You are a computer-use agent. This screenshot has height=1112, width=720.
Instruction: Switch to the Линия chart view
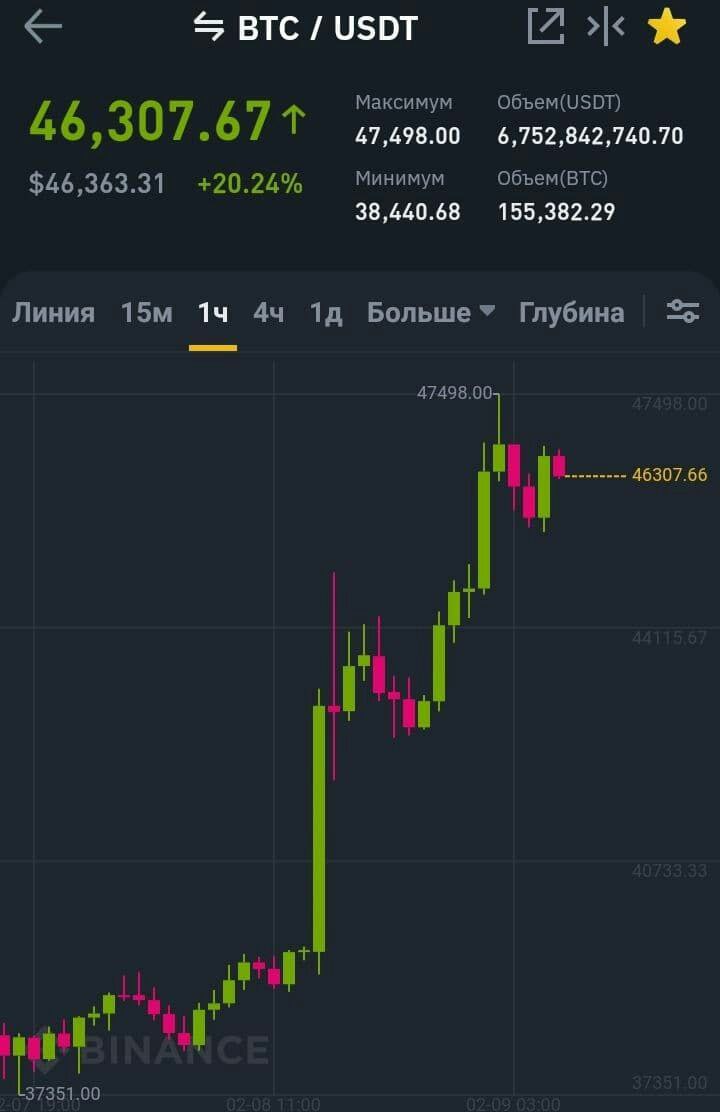click(x=53, y=313)
